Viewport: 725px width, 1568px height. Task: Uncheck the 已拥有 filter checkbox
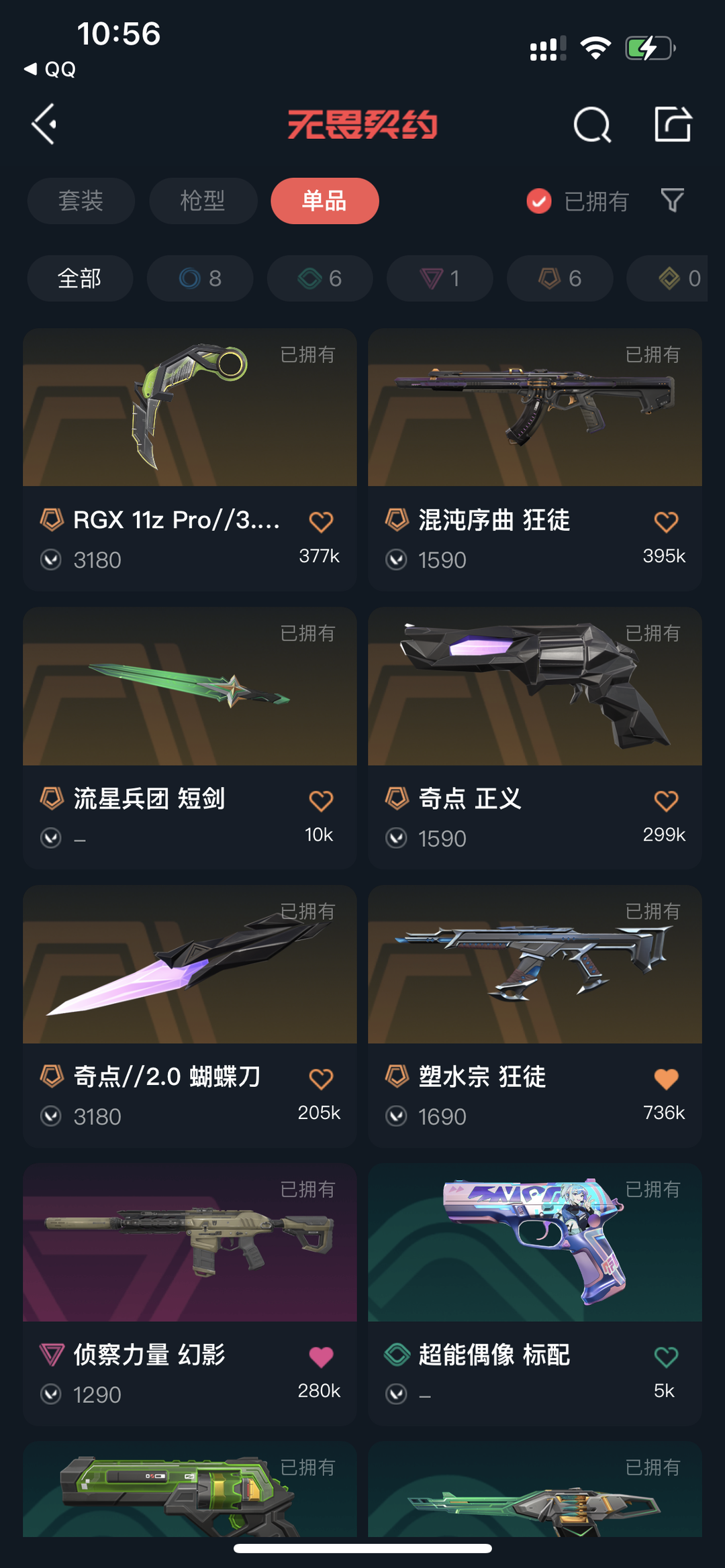point(539,201)
